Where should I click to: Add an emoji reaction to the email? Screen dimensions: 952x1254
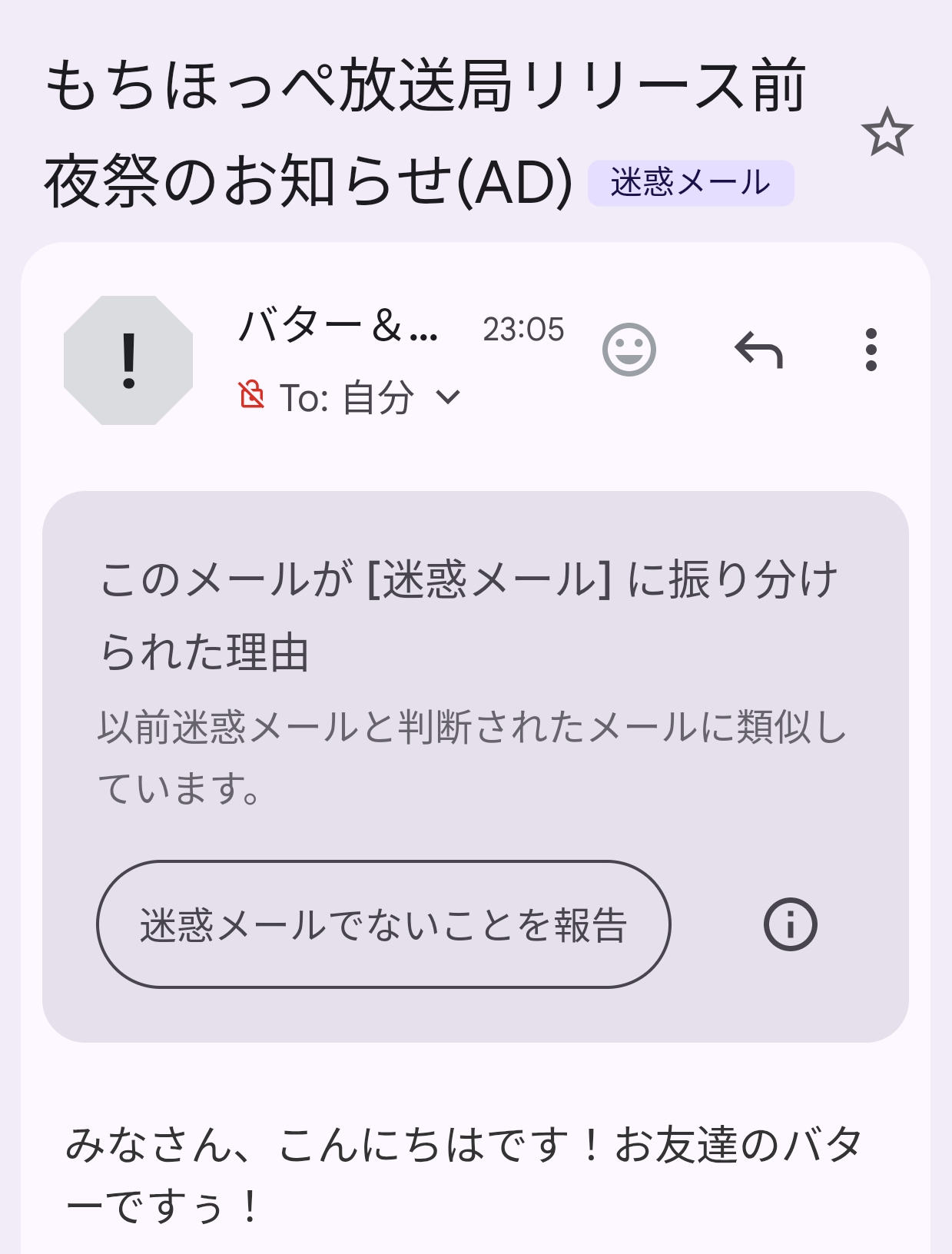pyautogui.click(x=629, y=350)
